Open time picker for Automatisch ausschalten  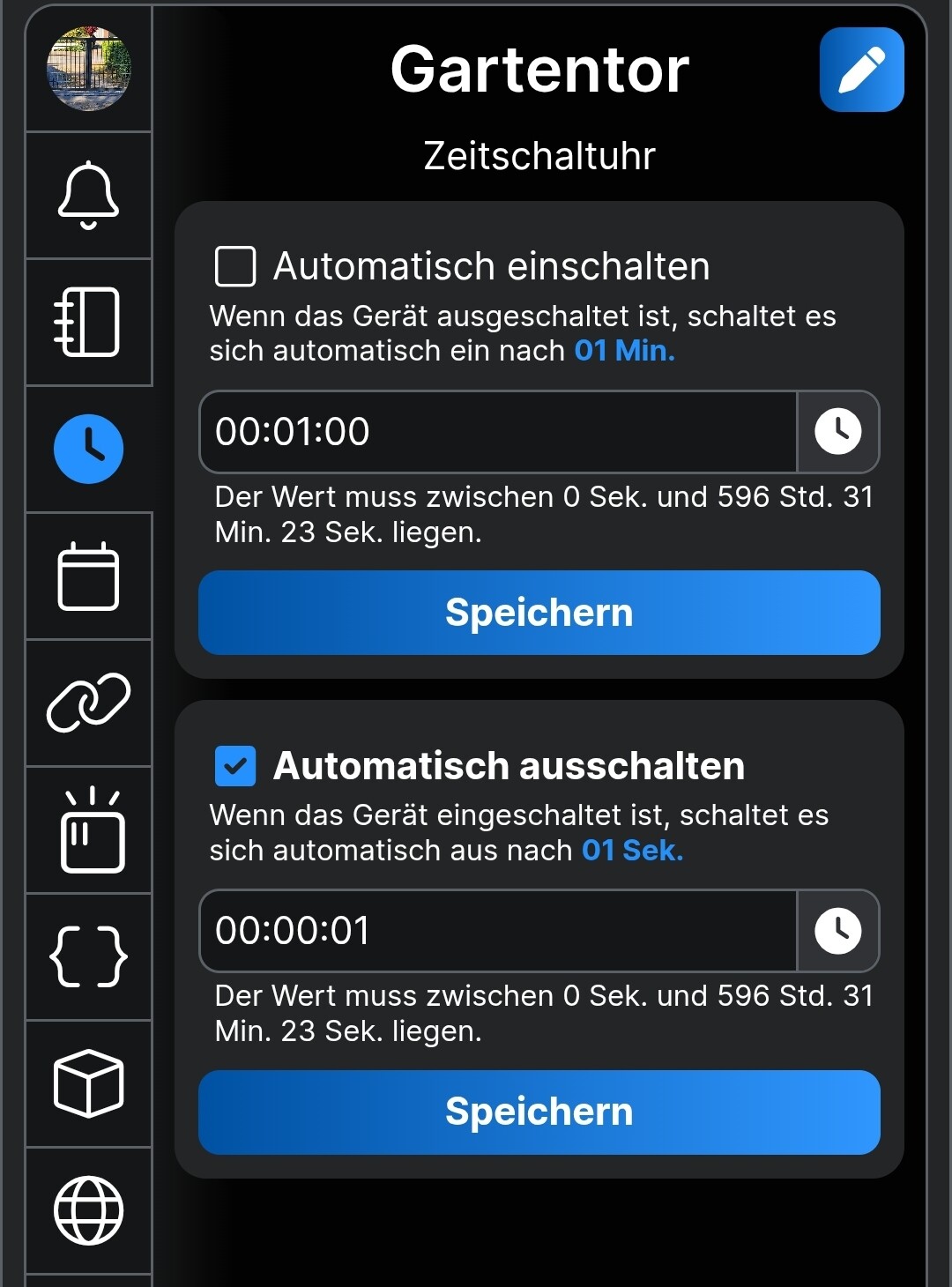837,931
